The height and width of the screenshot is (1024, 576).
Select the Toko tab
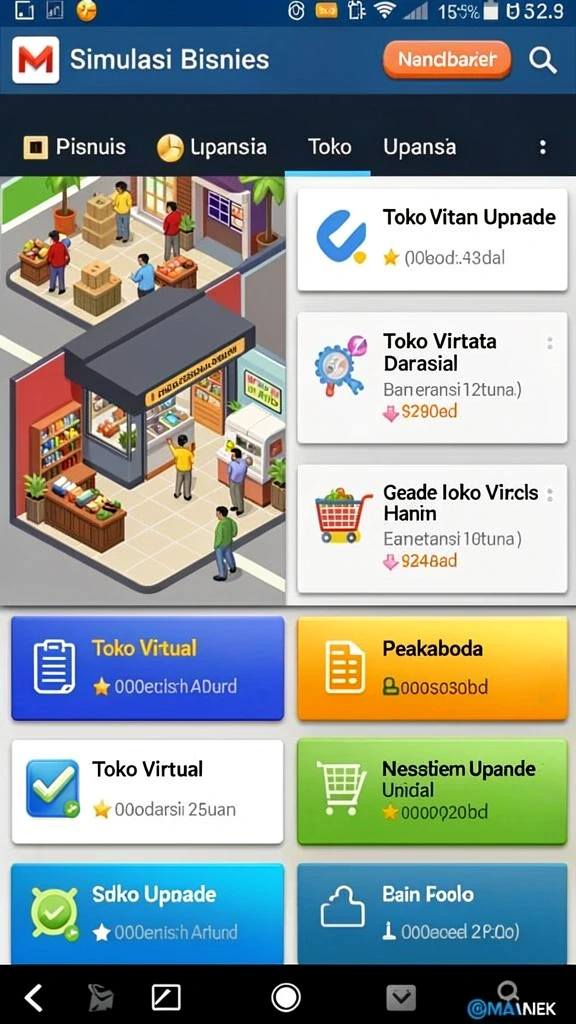coord(329,147)
